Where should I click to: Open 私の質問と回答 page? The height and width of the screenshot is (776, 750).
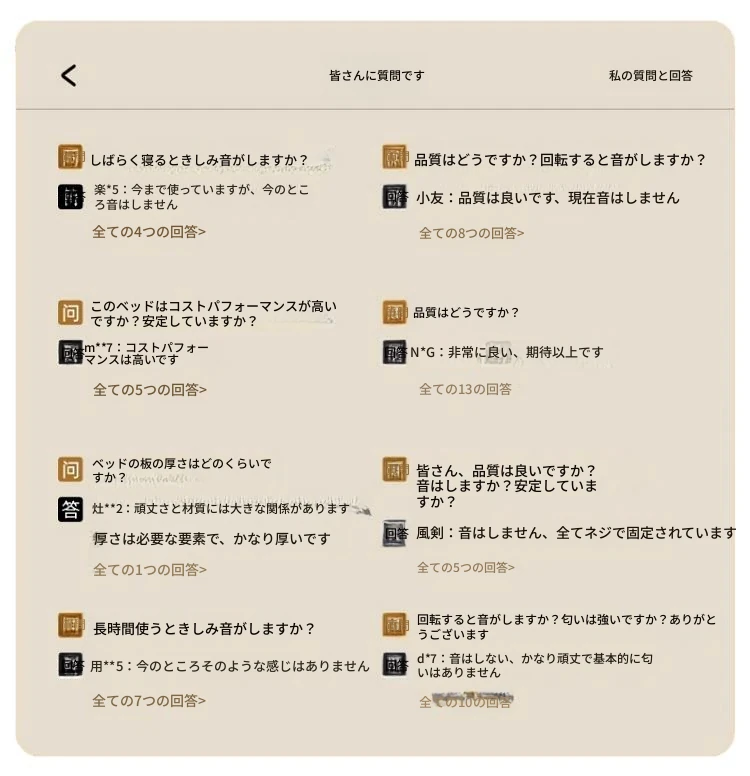click(650, 75)
